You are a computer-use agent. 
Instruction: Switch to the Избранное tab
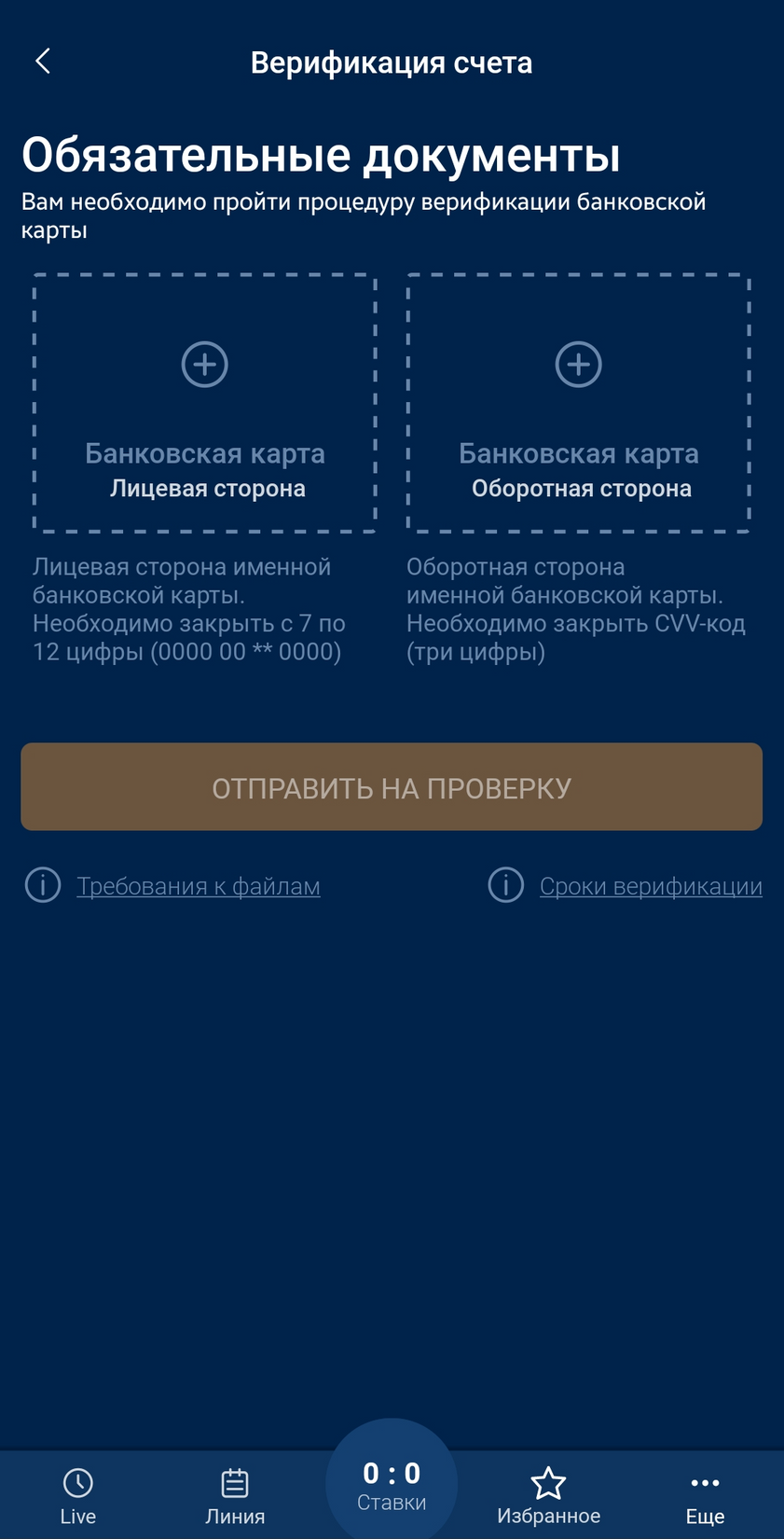pyautogui.click(x=548, y=1495)
